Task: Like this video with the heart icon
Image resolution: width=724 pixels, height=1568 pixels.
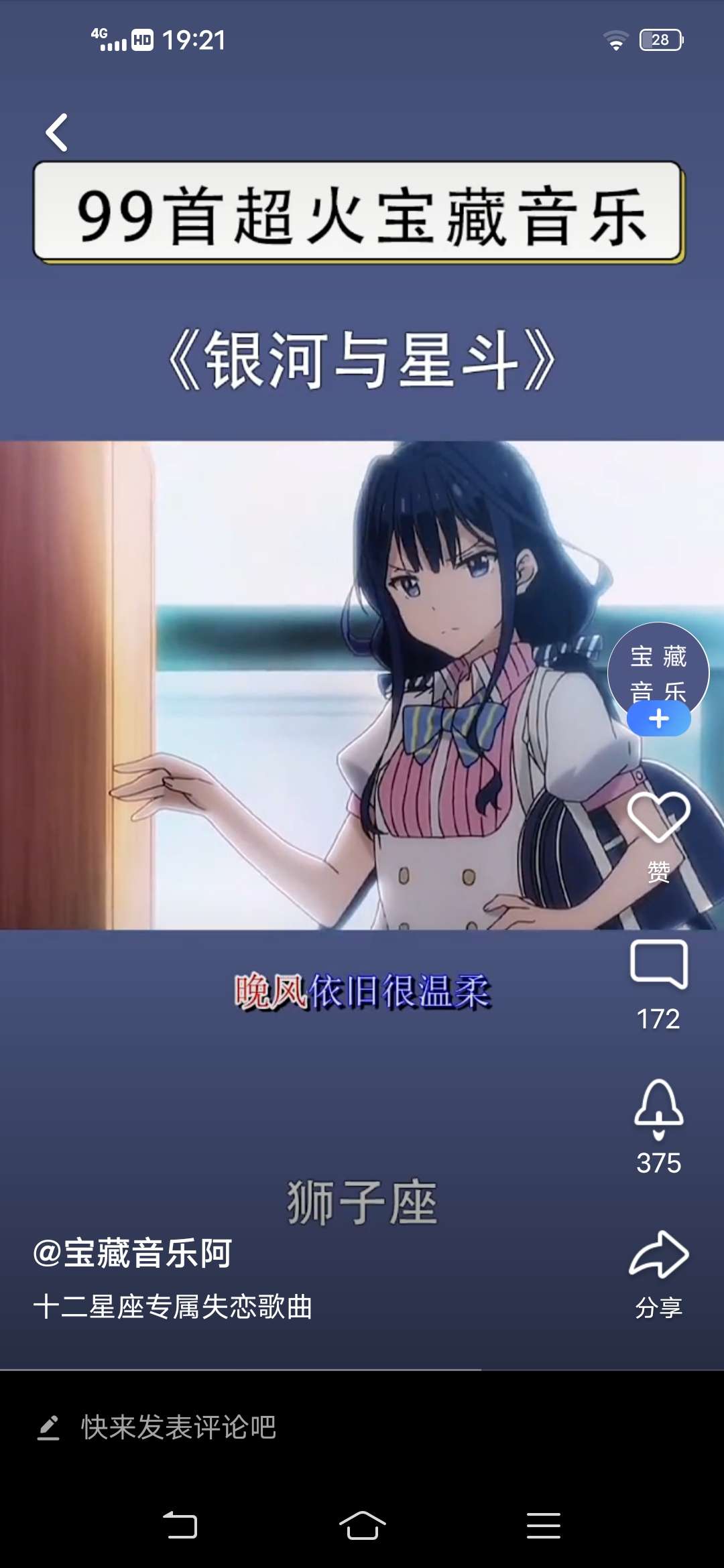Action: [x=658, y=818]
